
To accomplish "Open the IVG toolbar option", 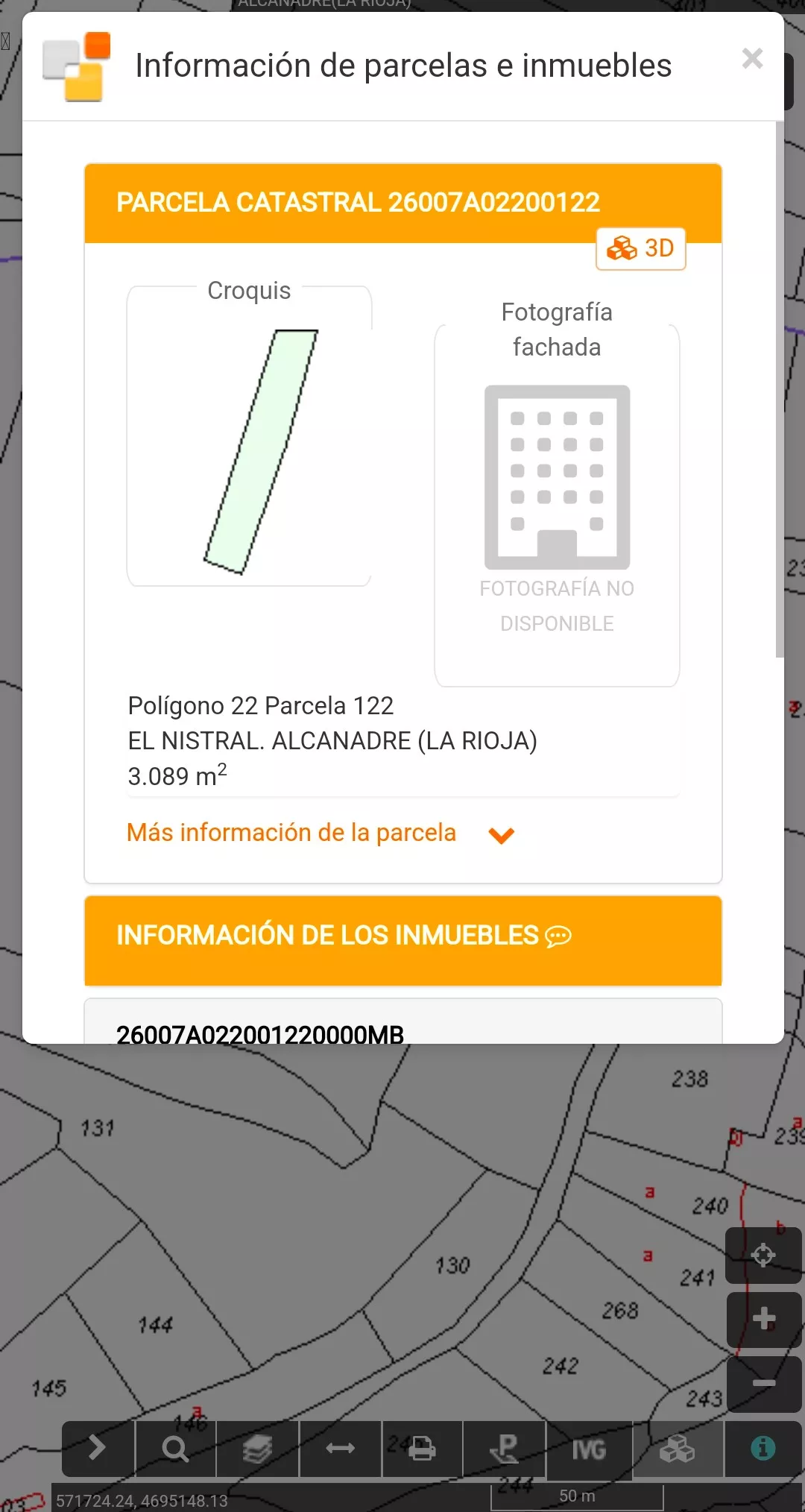I will (x=589, y=1449).
